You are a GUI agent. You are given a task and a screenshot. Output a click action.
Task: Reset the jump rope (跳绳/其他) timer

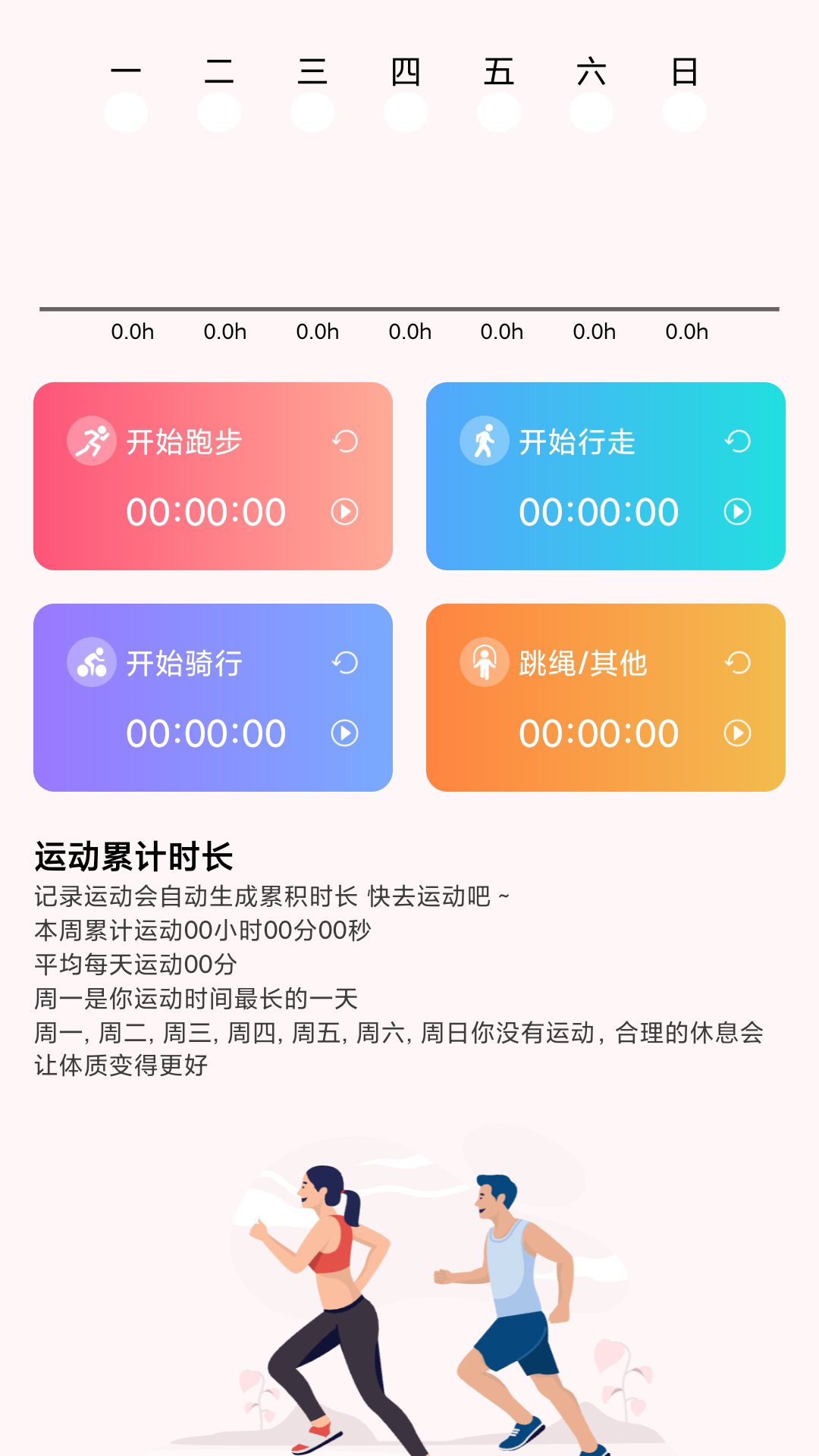click(737, 663)
